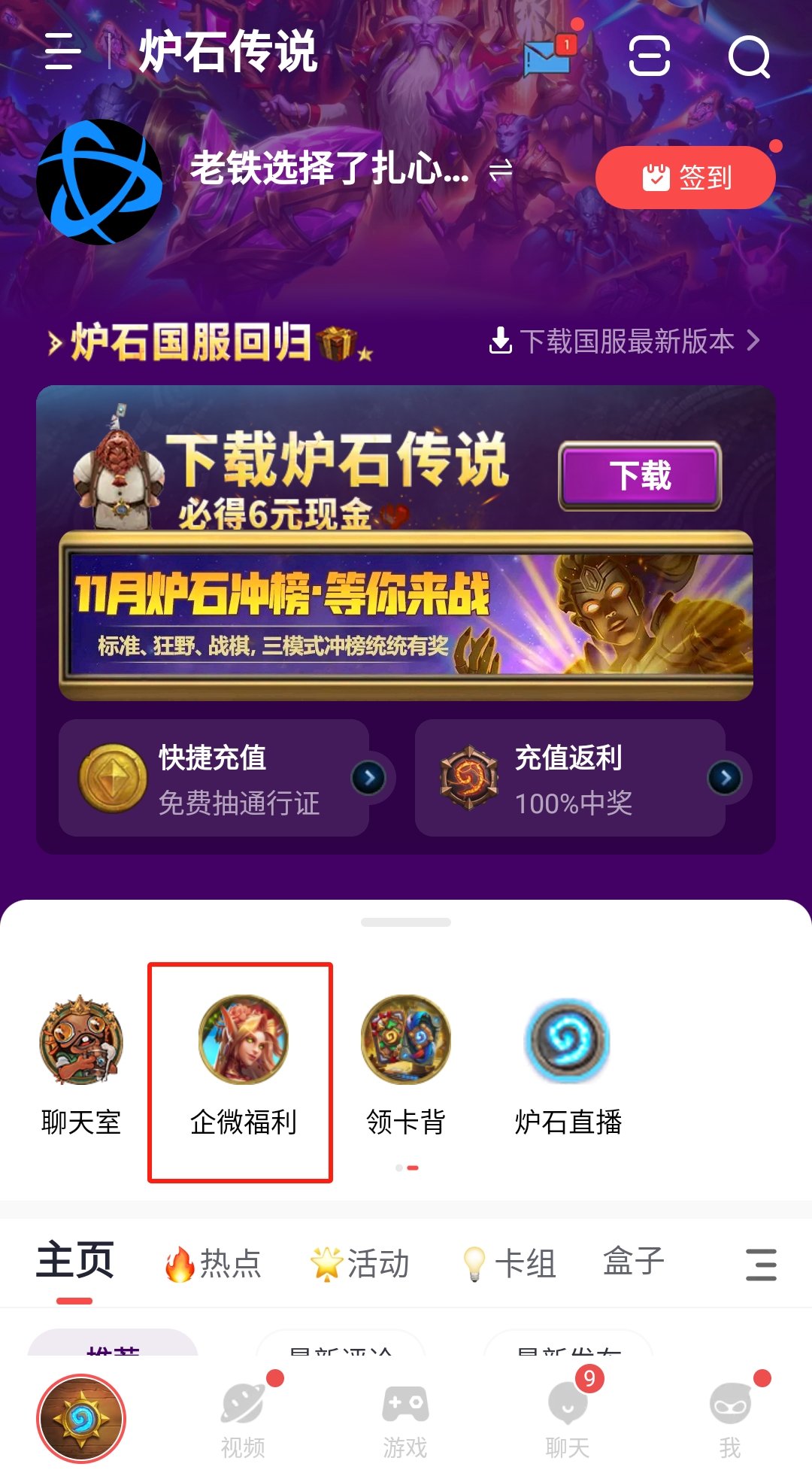Open the hamburger menu
The height and width of the screenshot is (1479, 812).
[63, 53]
